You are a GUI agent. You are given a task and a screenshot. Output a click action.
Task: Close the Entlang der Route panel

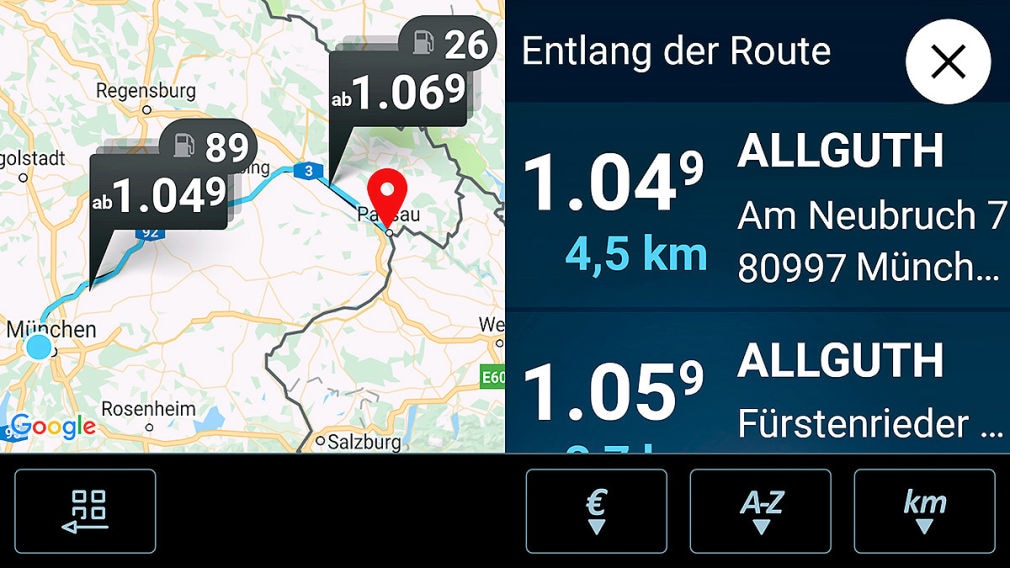pyautogui.click(x=947, y=62)
